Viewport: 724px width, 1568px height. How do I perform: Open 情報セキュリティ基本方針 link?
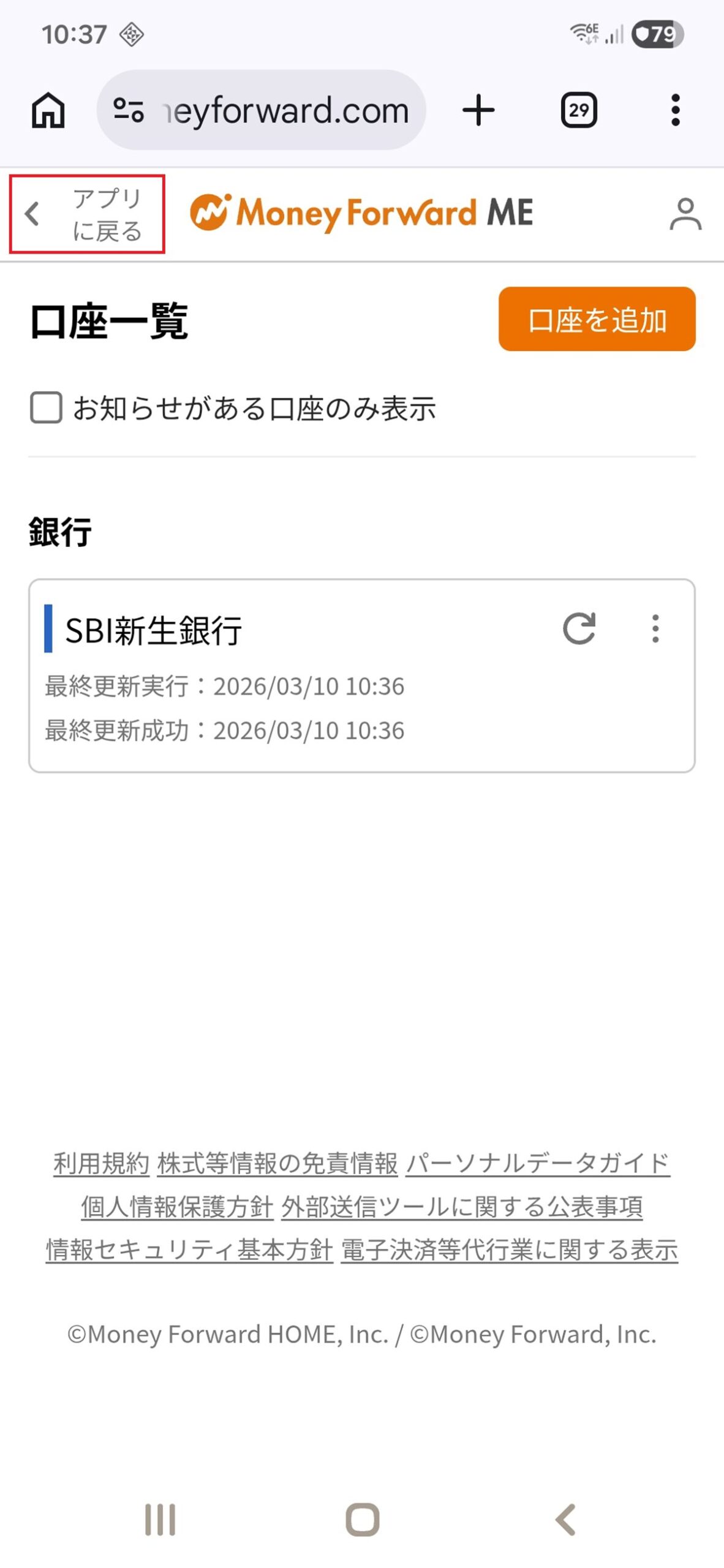click(x=189, y=1250)
